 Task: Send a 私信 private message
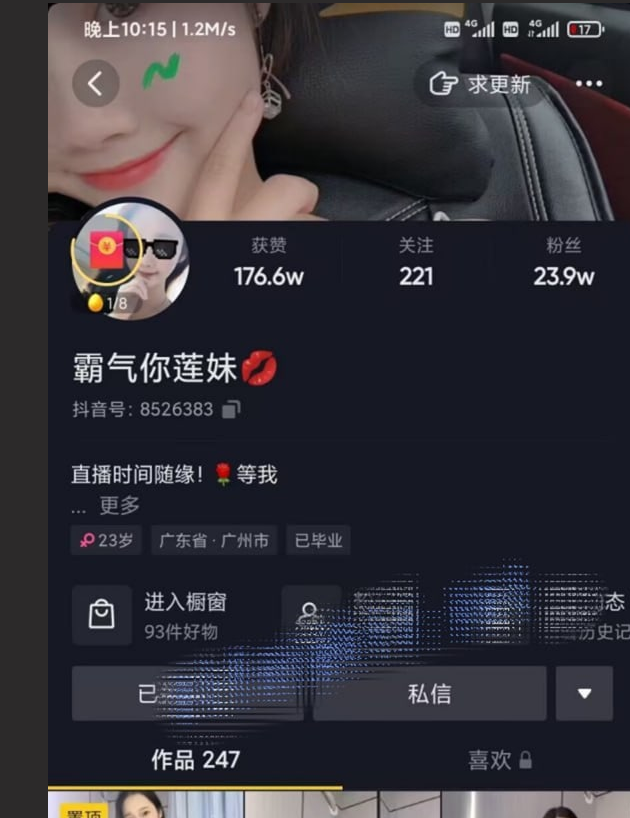coord(429,693)
